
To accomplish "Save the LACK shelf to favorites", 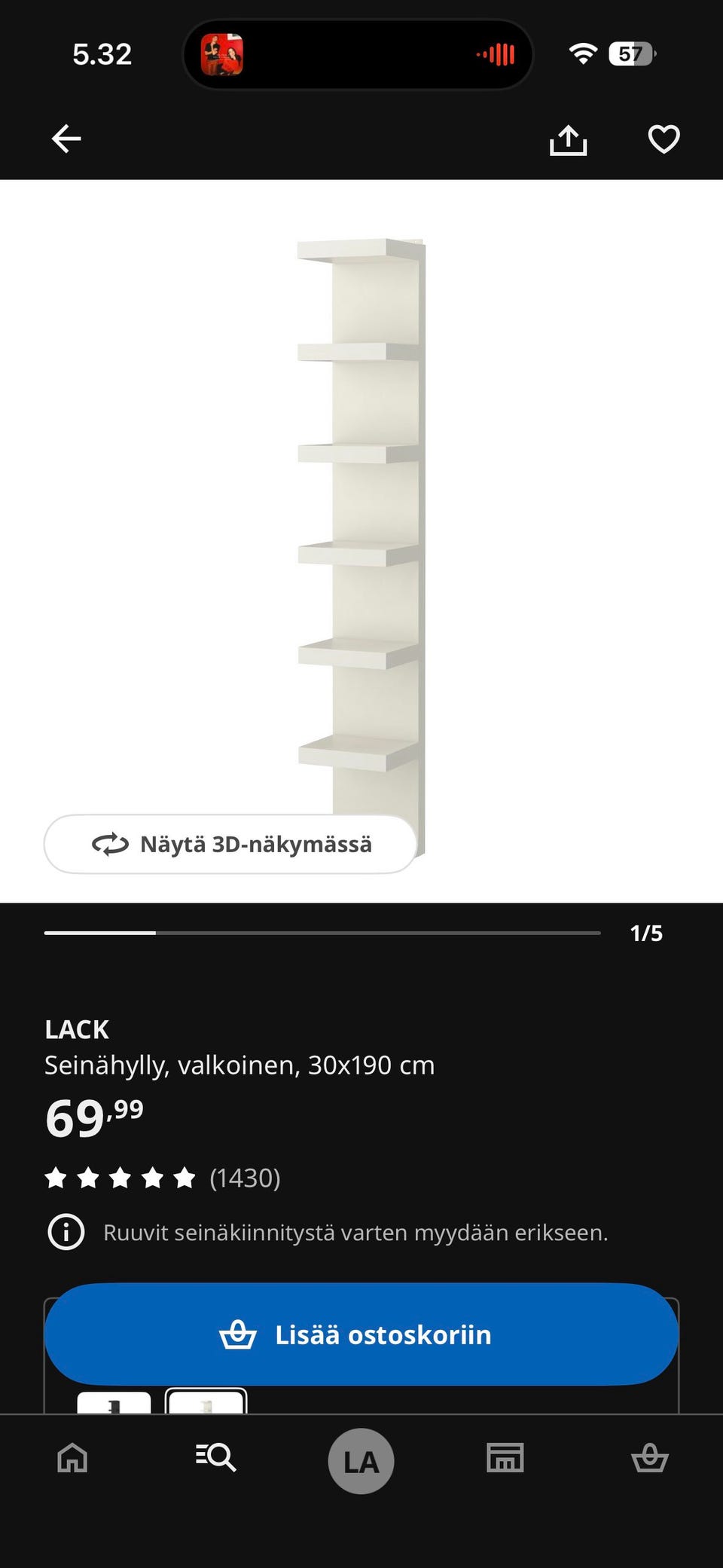I will [663, 139].
